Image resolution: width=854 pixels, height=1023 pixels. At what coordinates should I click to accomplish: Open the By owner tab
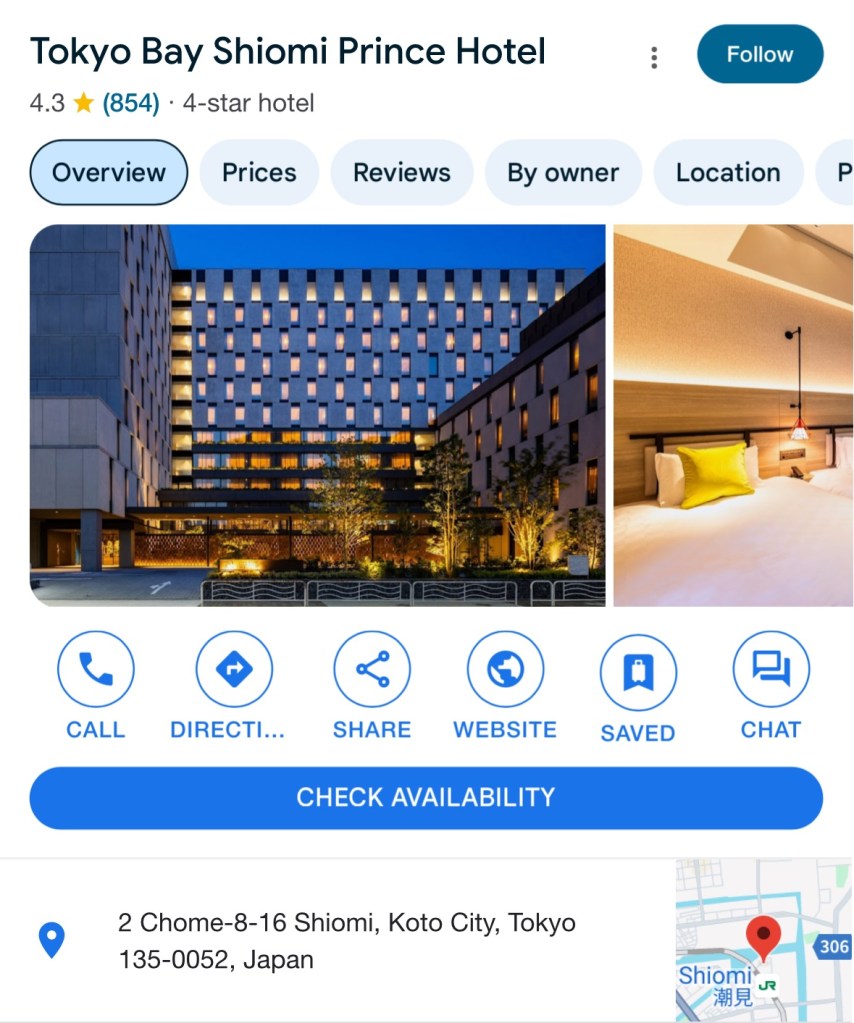[562, 173]
